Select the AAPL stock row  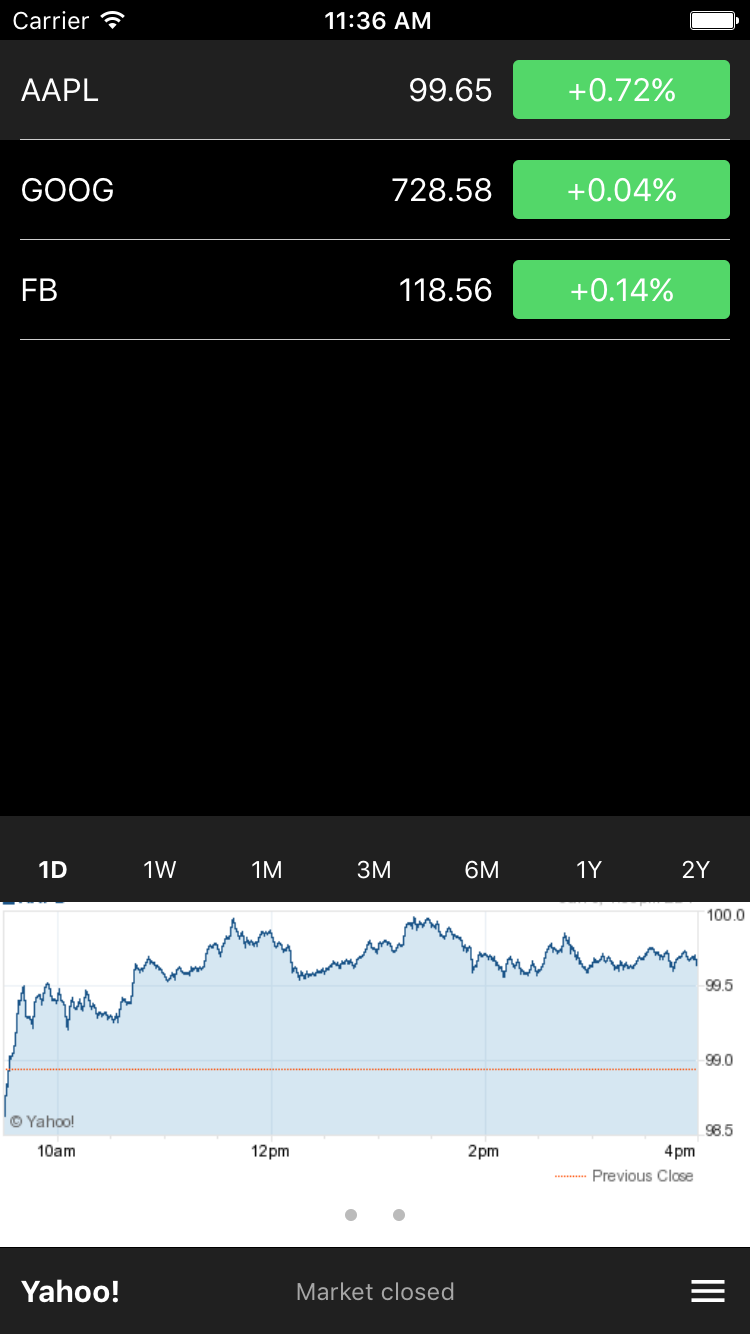click(x=250, y=90)
